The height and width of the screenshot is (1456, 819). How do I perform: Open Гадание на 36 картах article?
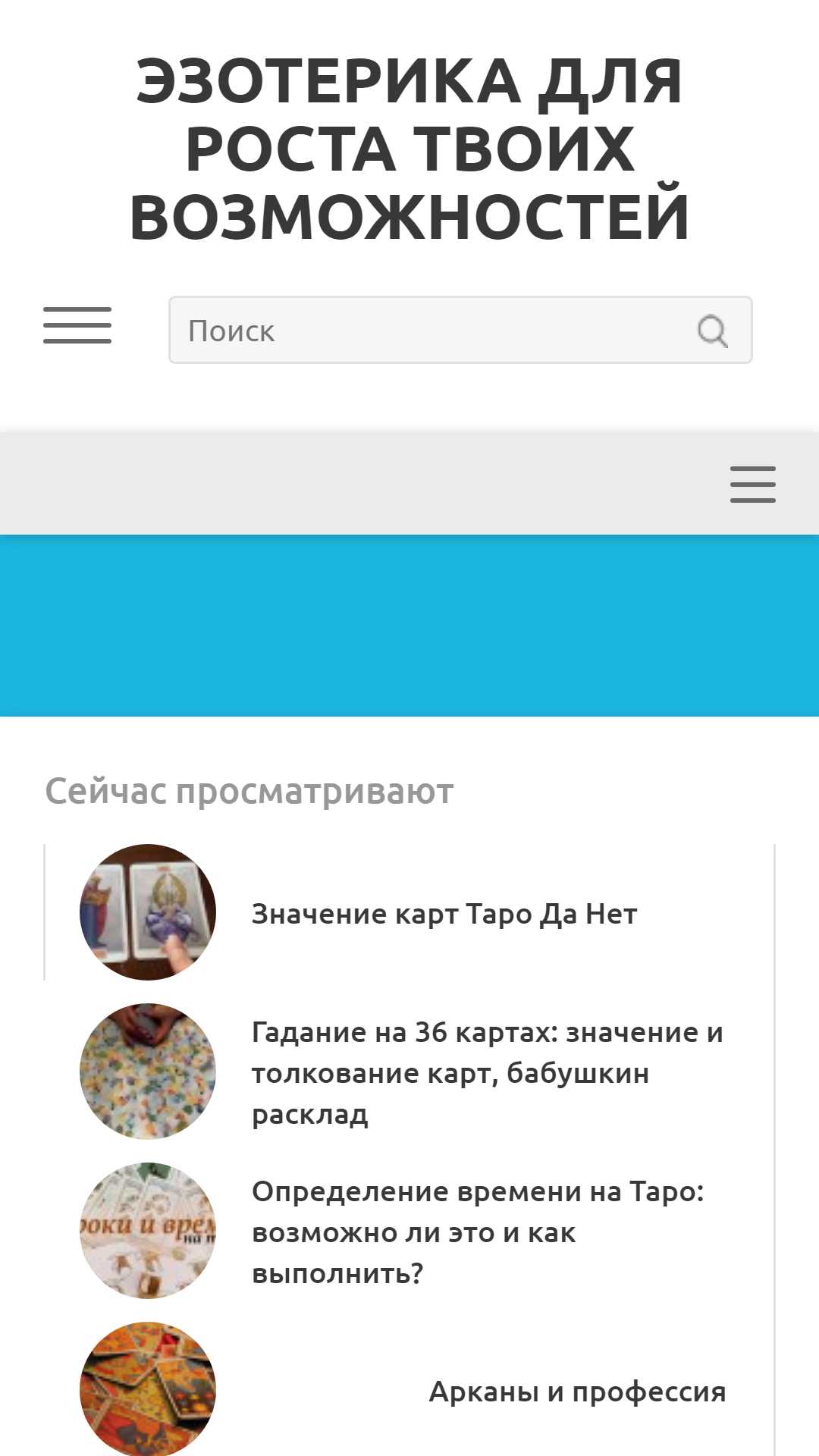(488, 1072)
